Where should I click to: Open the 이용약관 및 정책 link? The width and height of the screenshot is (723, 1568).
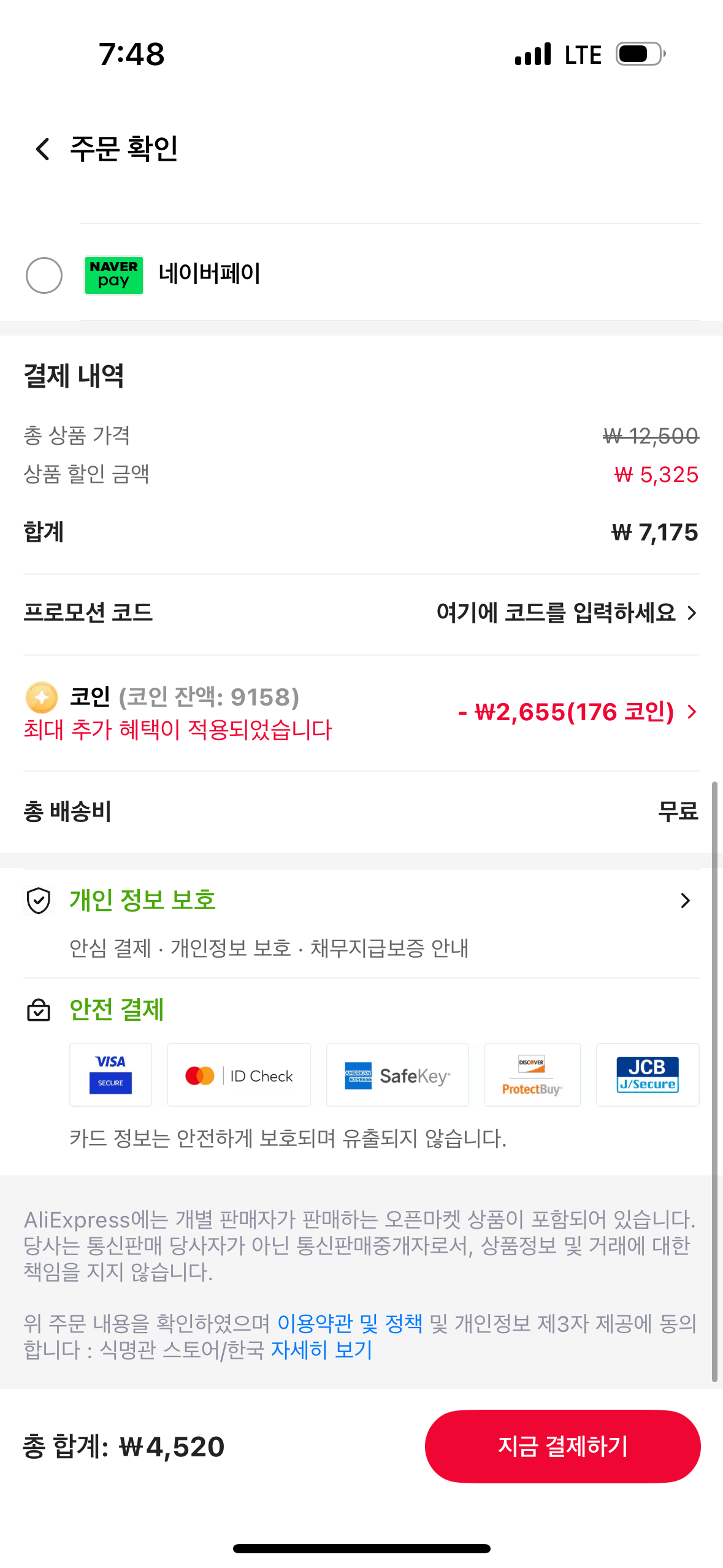350,1323
